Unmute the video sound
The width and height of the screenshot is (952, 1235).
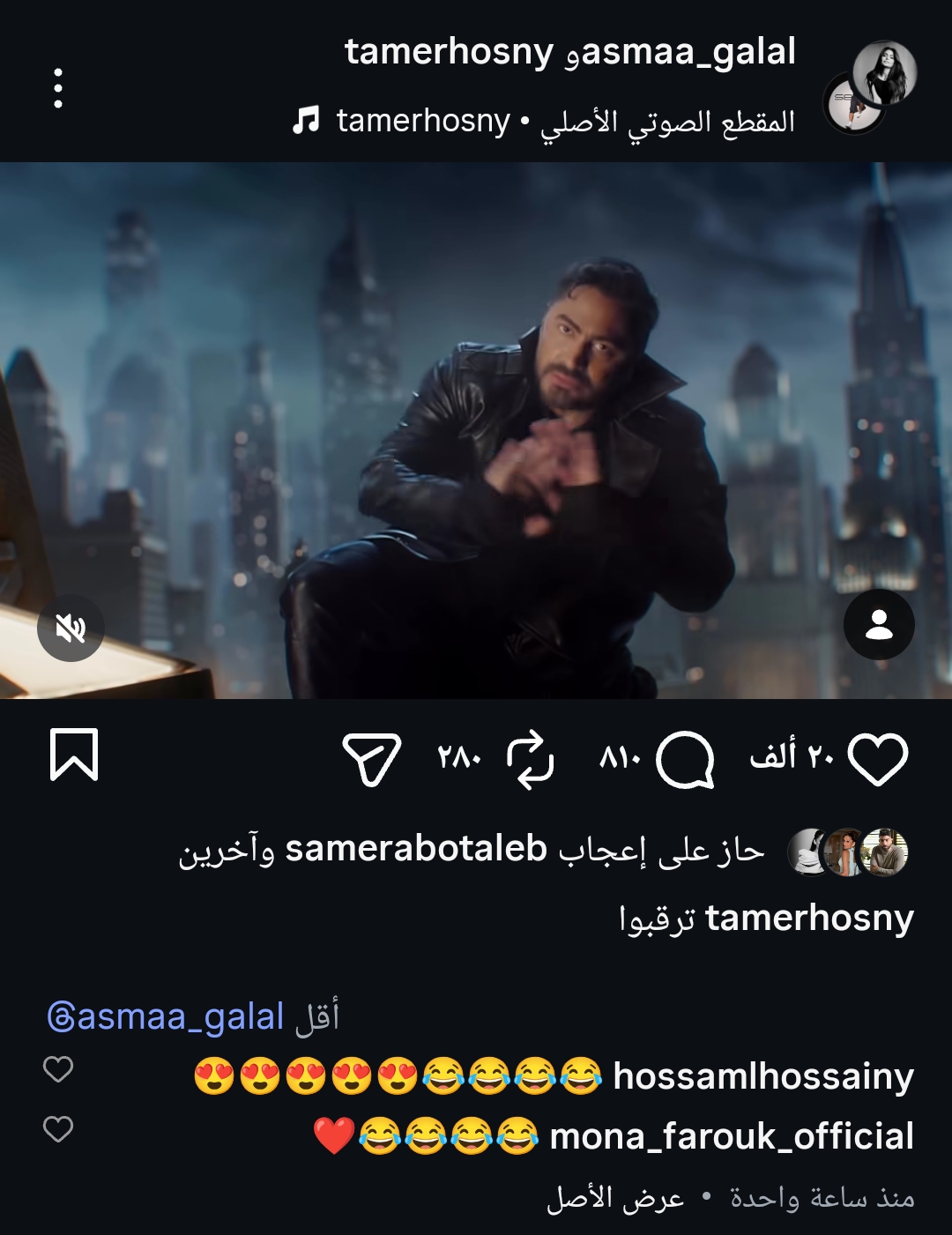point(71,629)
